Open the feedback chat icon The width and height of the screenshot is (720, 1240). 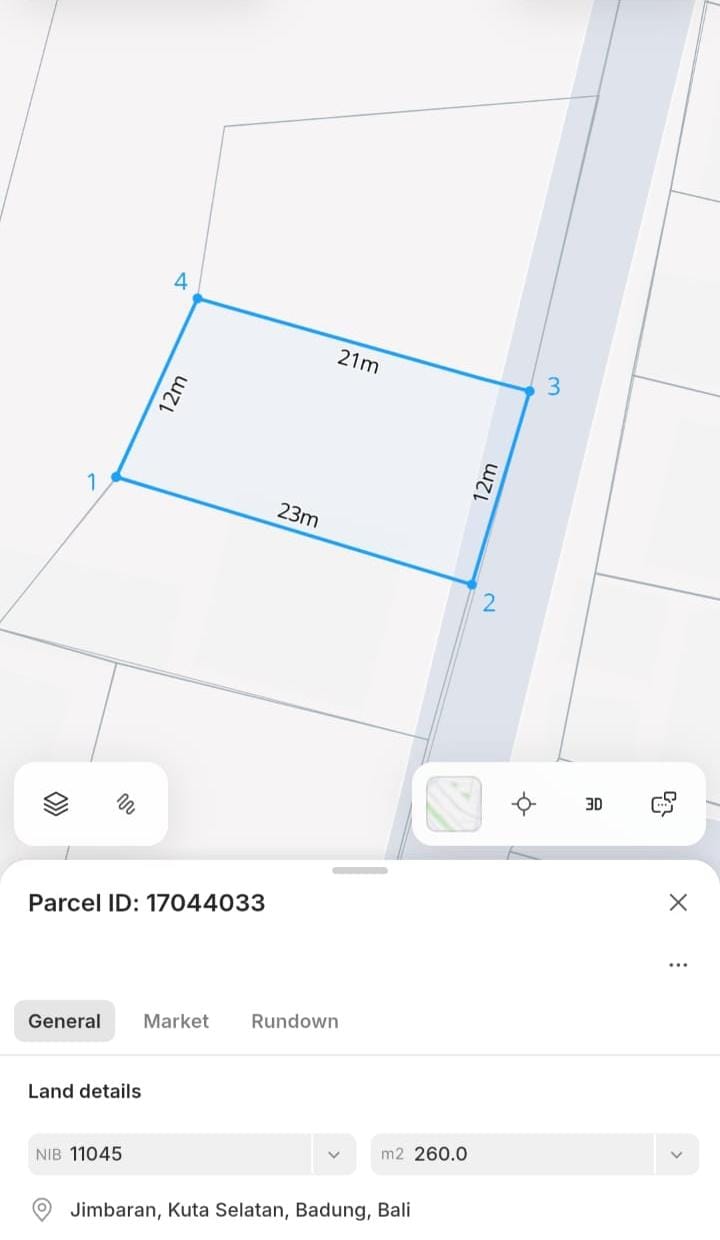click(664, 804)
